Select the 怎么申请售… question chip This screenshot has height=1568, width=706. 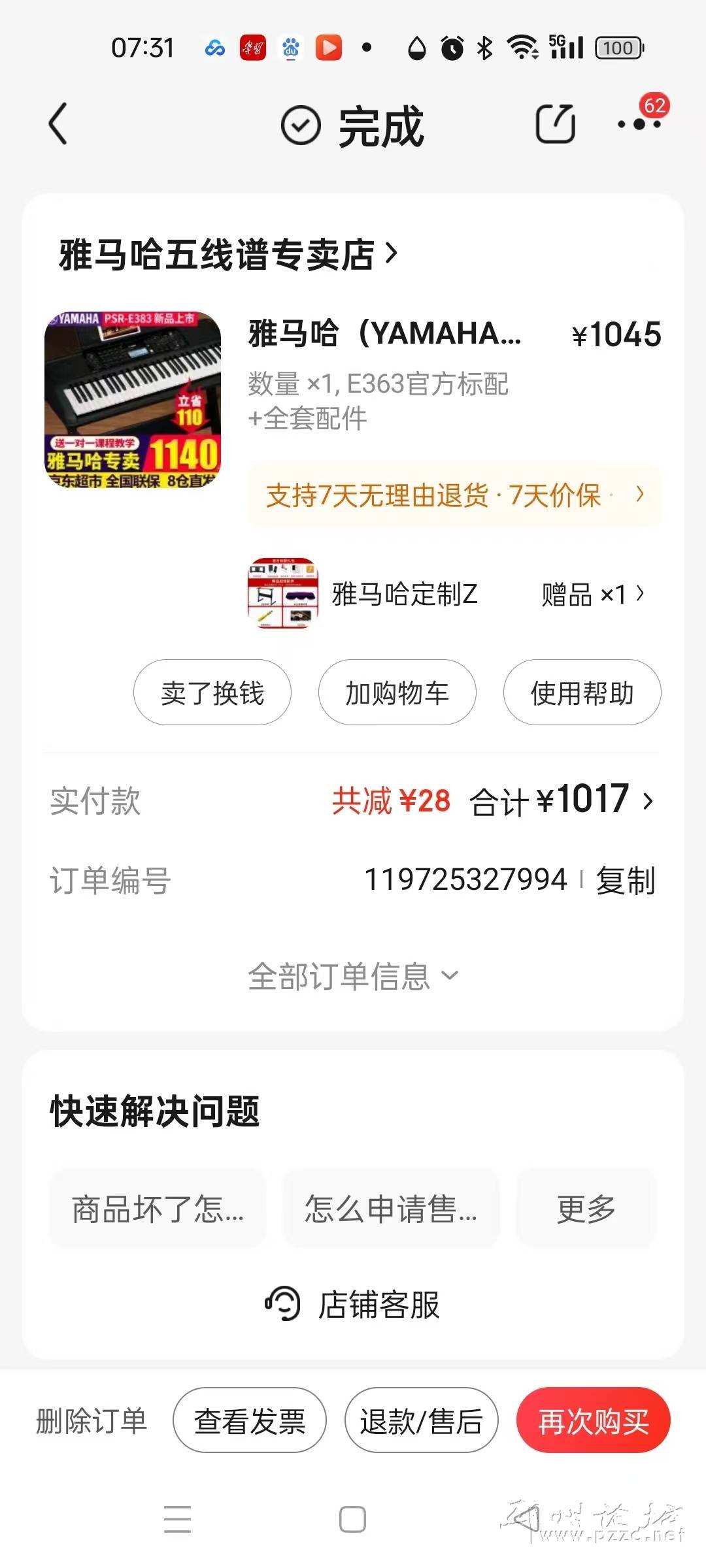(390, 1209)
